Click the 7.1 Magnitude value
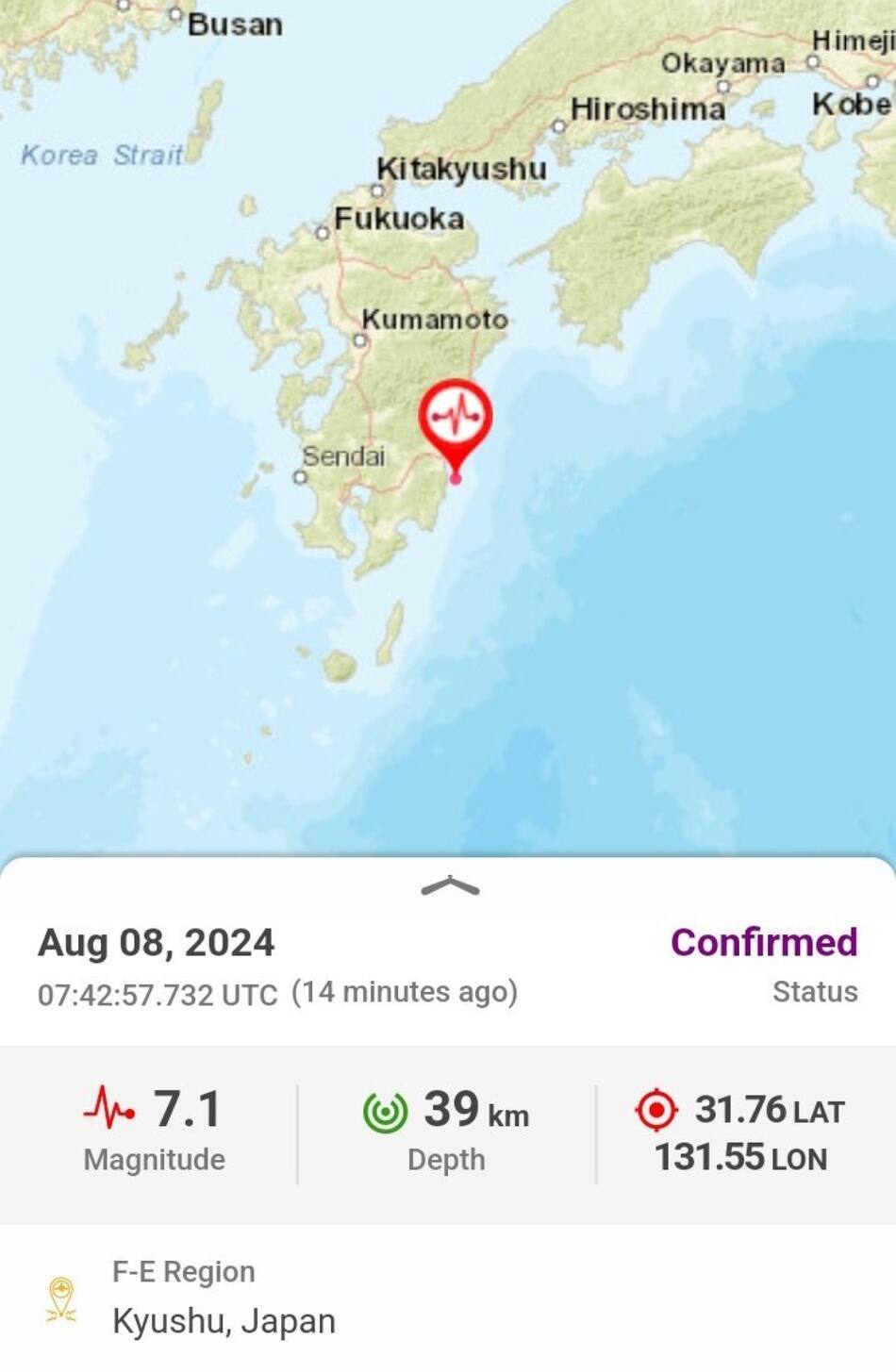 pos(187,1111)
